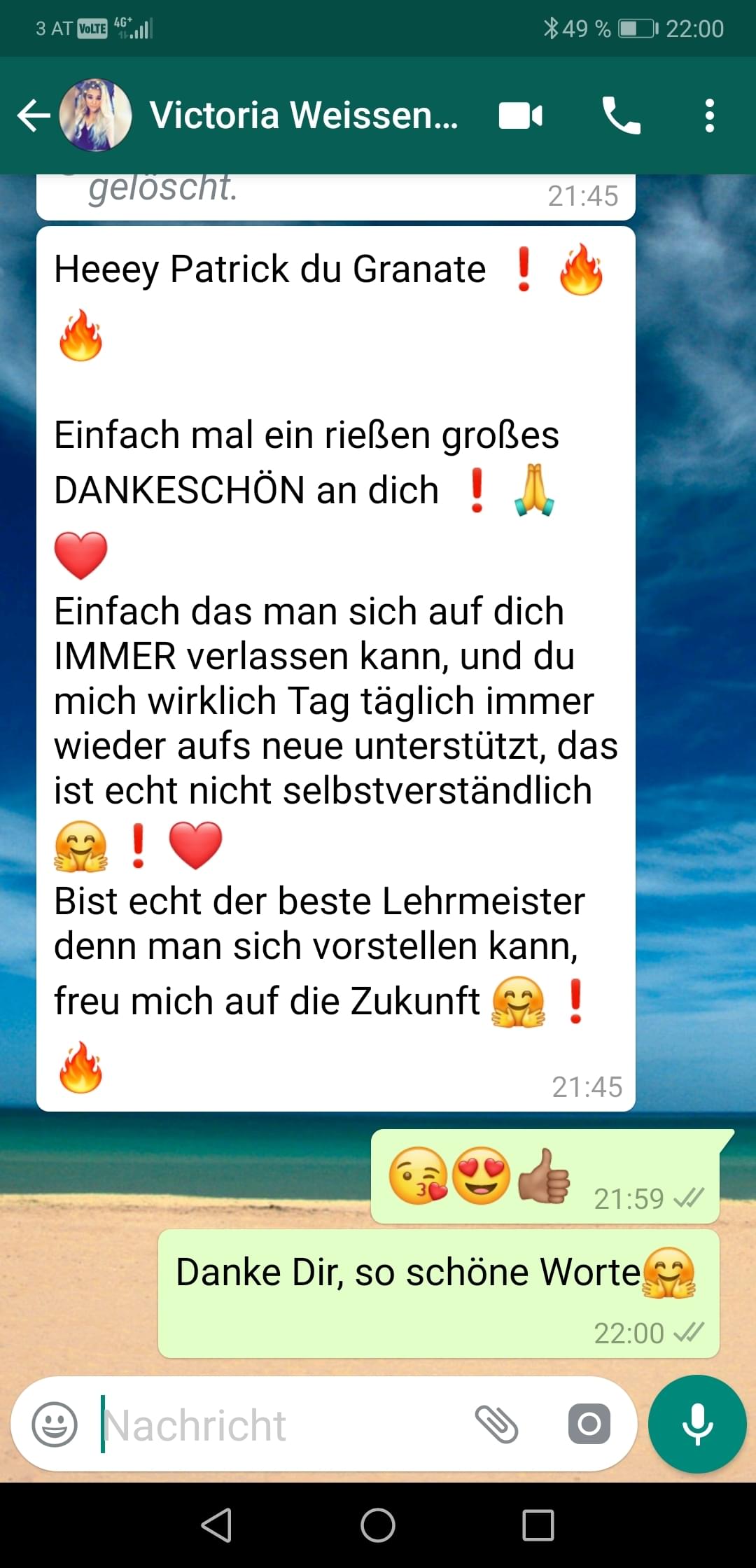Focus the Nachricht message field
Screen dimensions: 756x1568
(280, 1424)
